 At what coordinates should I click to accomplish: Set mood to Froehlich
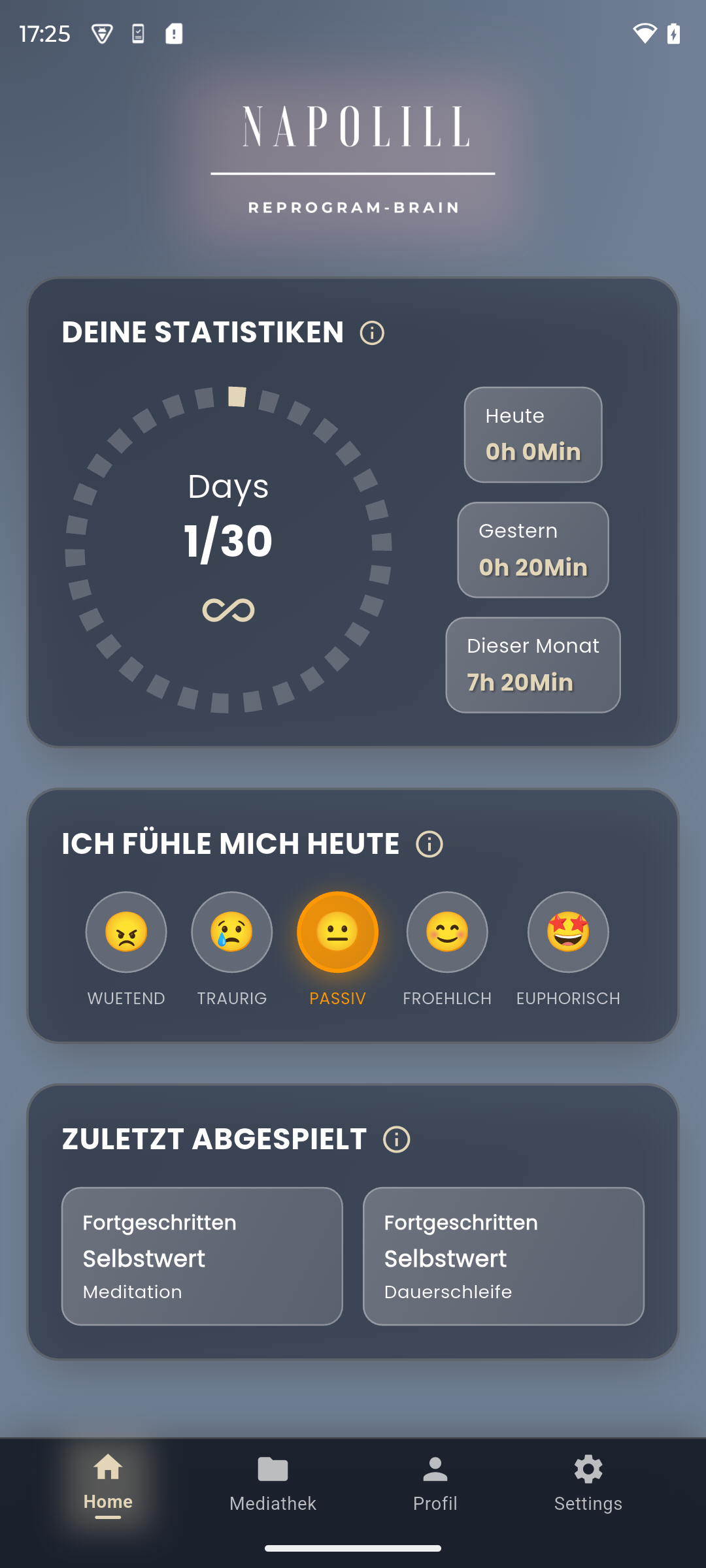pos(447,932)
